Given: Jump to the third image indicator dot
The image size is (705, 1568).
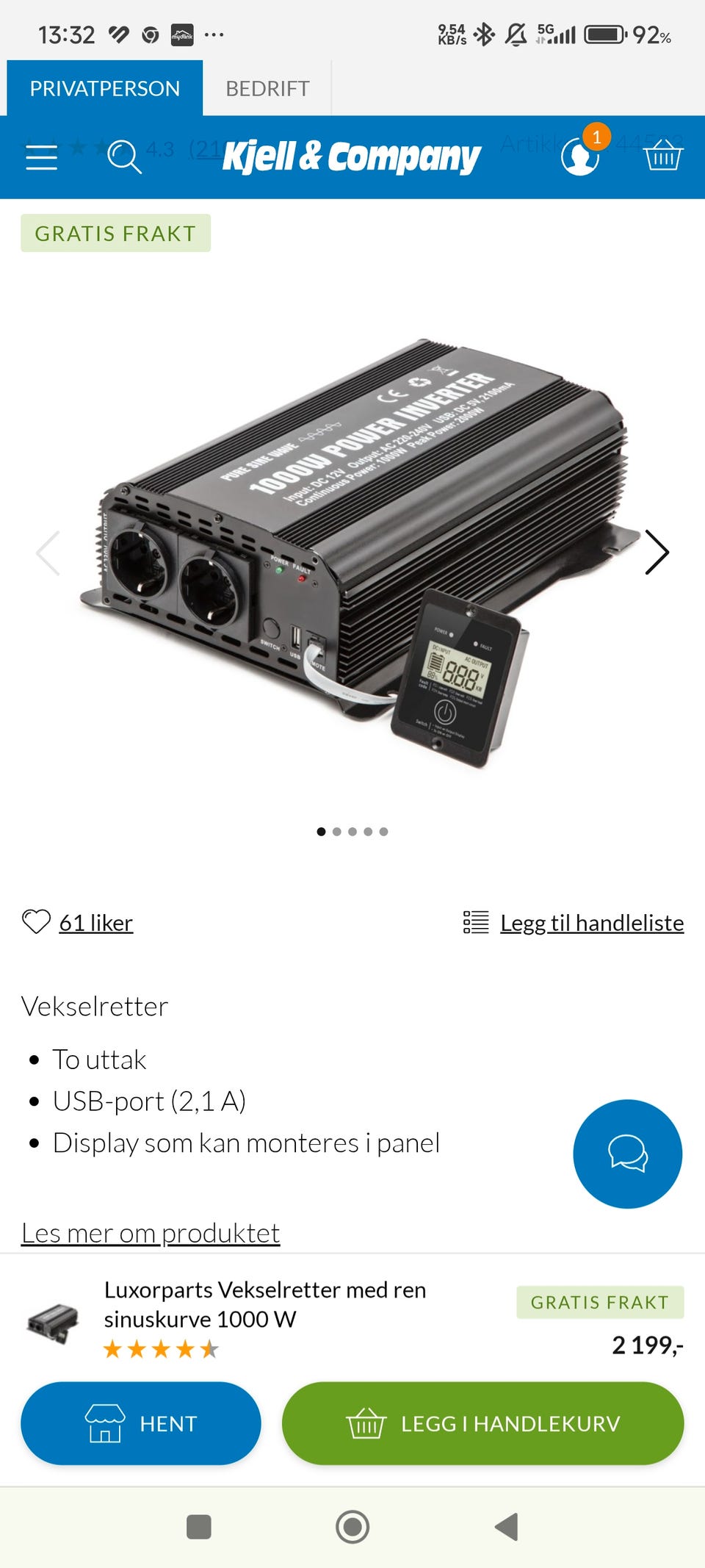Looking at the screenshot, I should point(352,832).
